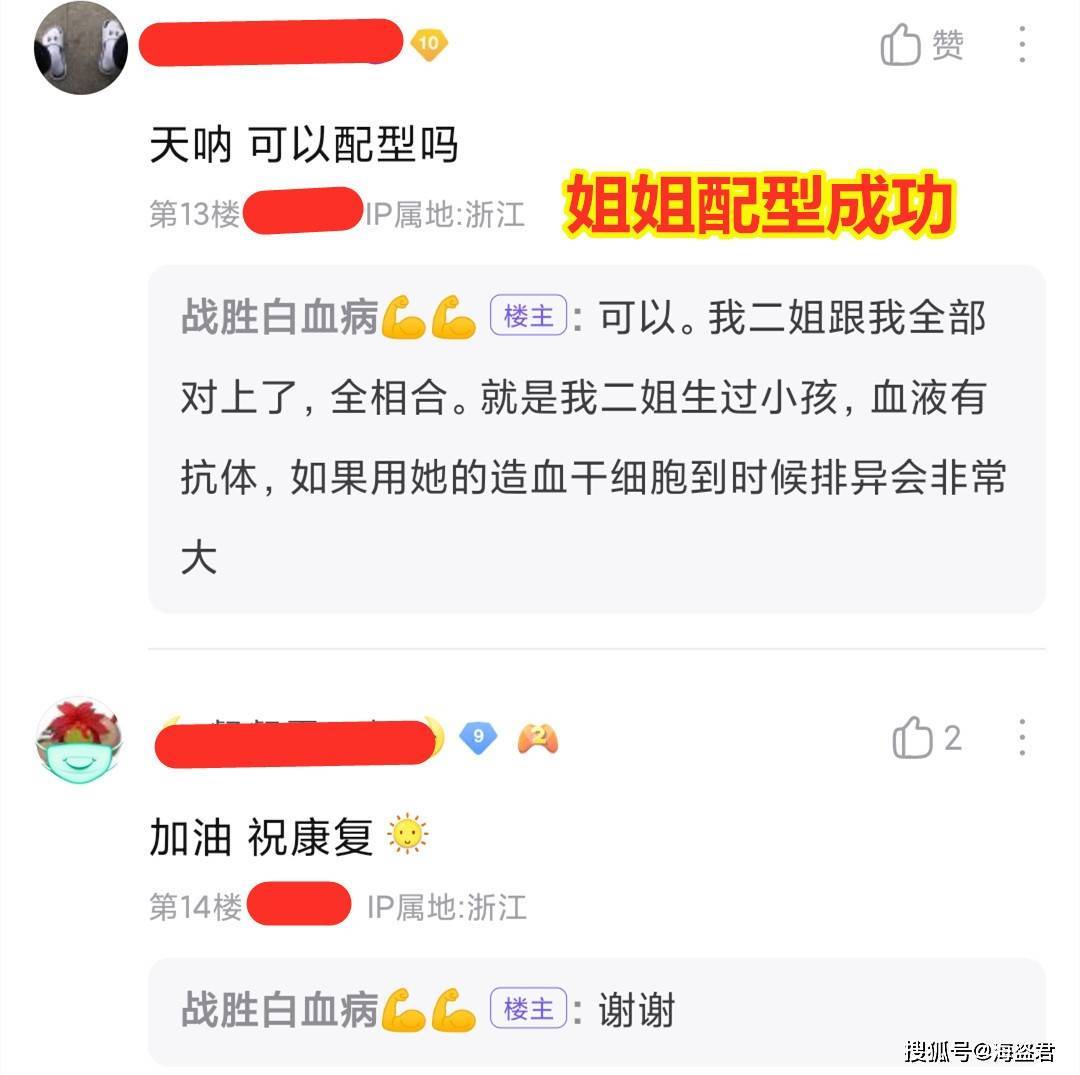Like the comment "加油 祝康复"
The width and height of the screenshot is (1080, 1075).
coord(912,739)
